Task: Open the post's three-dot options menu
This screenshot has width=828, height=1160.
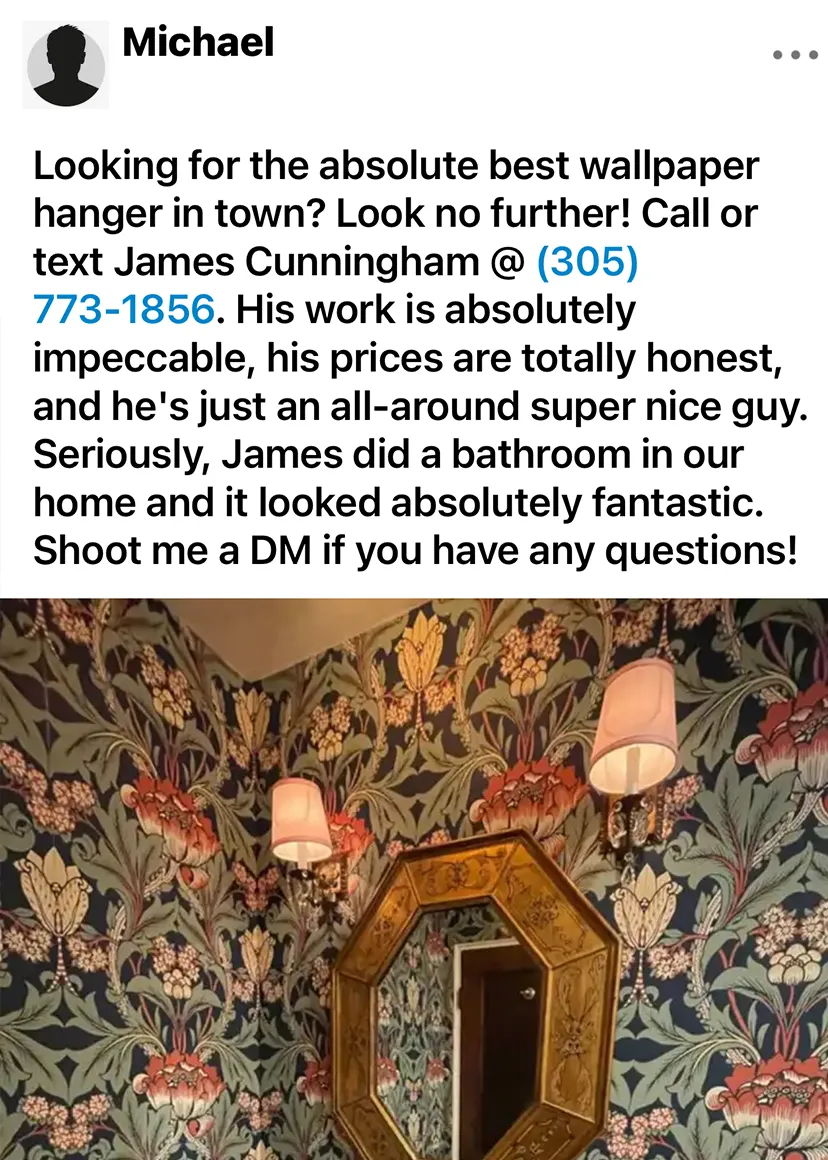Action: pyautogui.click(x=795, y=55)
